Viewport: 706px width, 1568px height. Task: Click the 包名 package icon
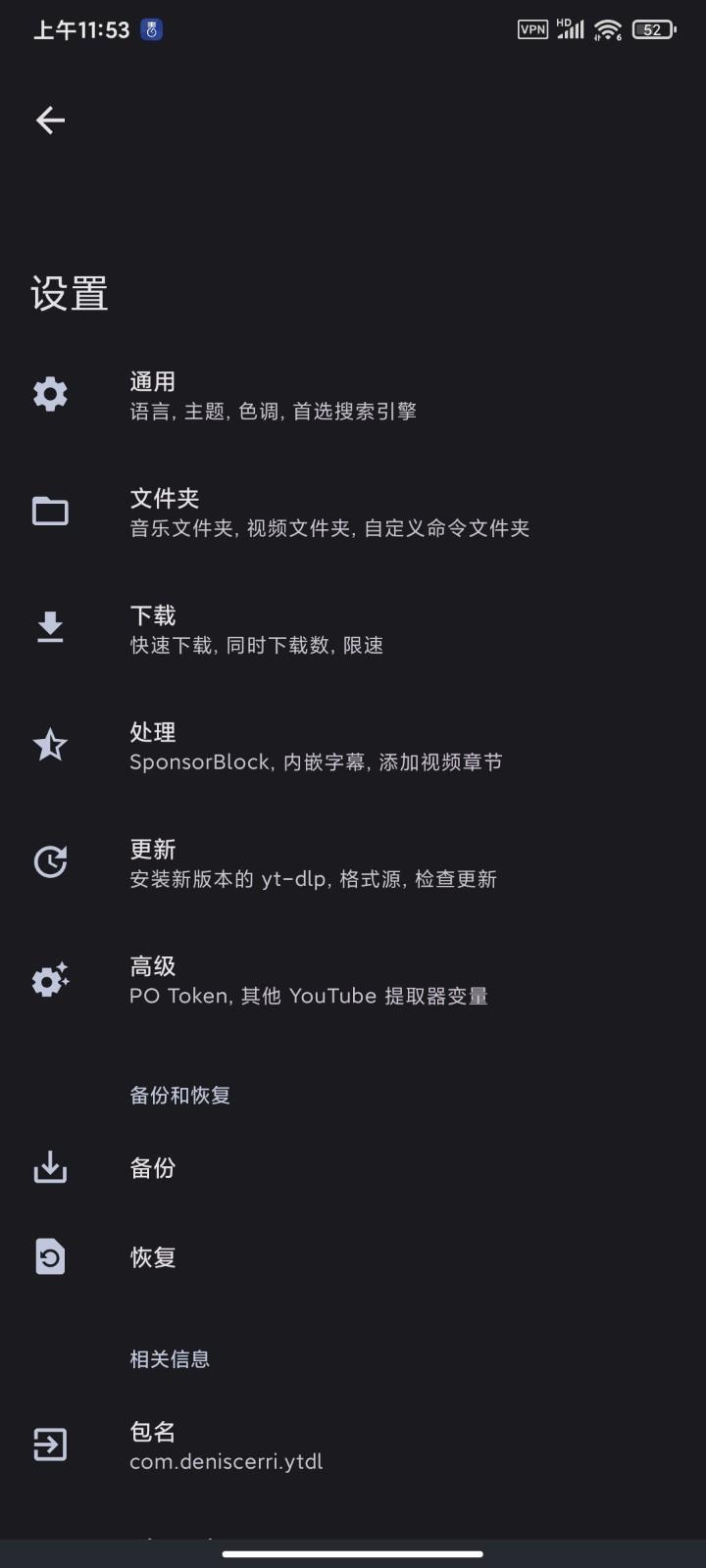pos(50,1445)
